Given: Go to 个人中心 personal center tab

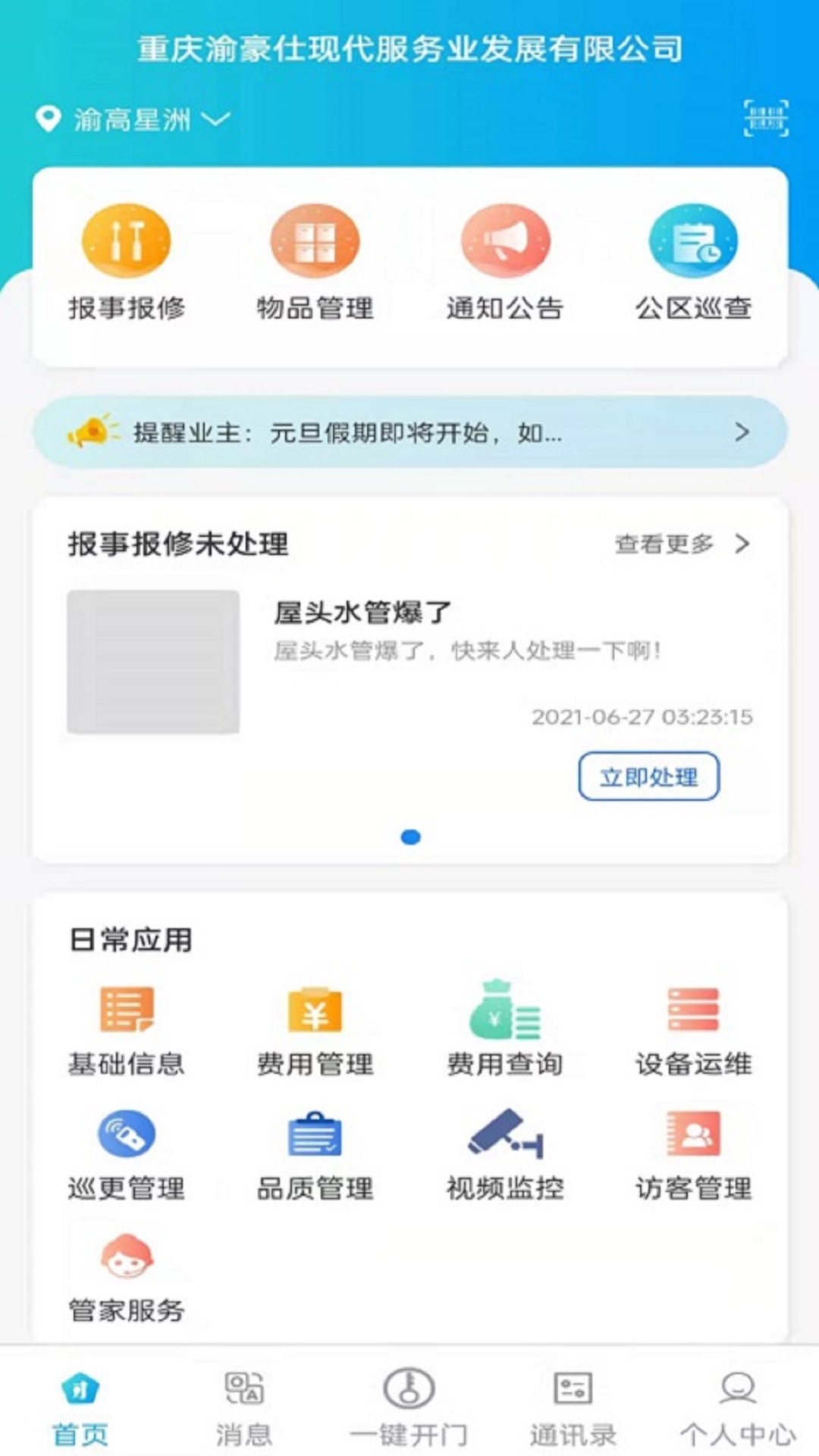Looking at the screenshot, I should tap(737, 1408).
